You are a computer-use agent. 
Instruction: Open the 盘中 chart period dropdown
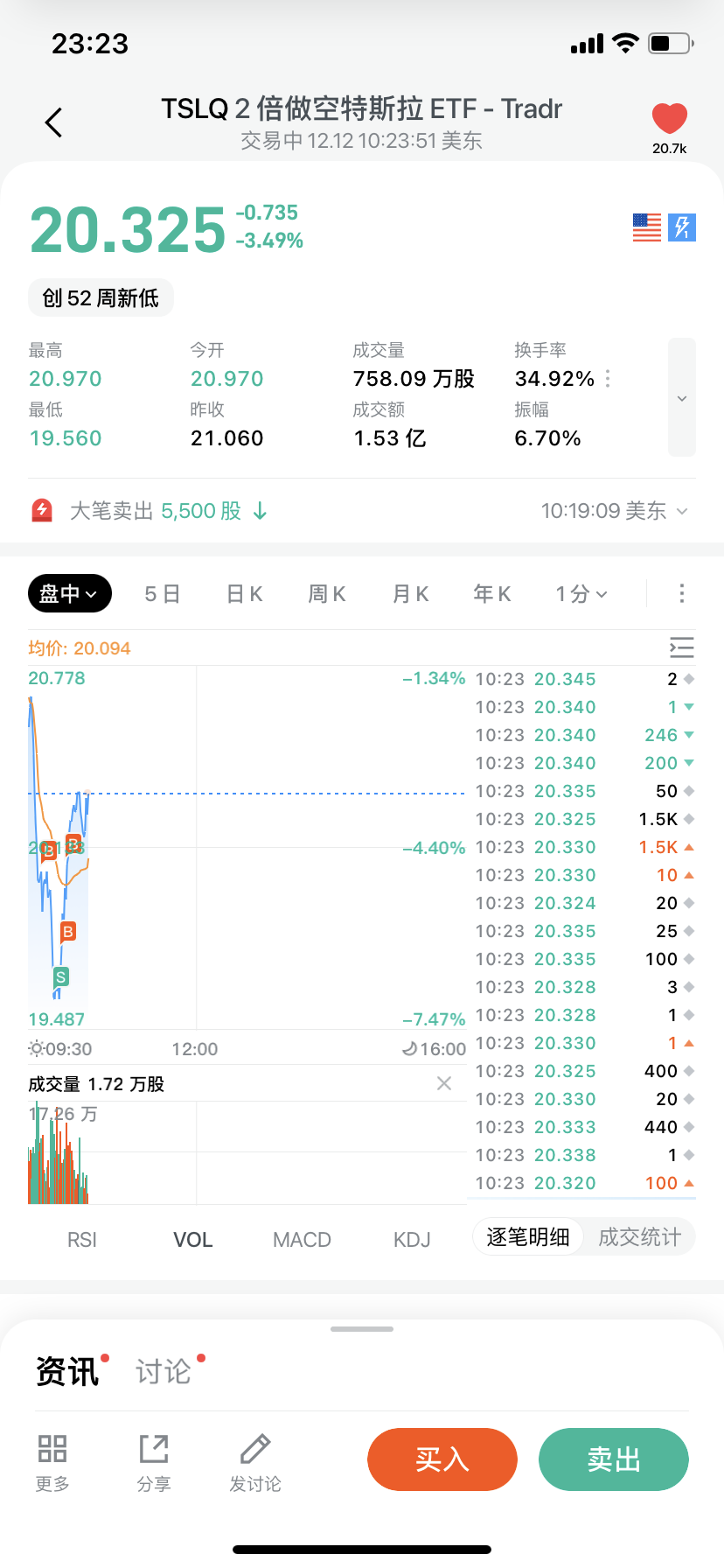coord(70,594)
